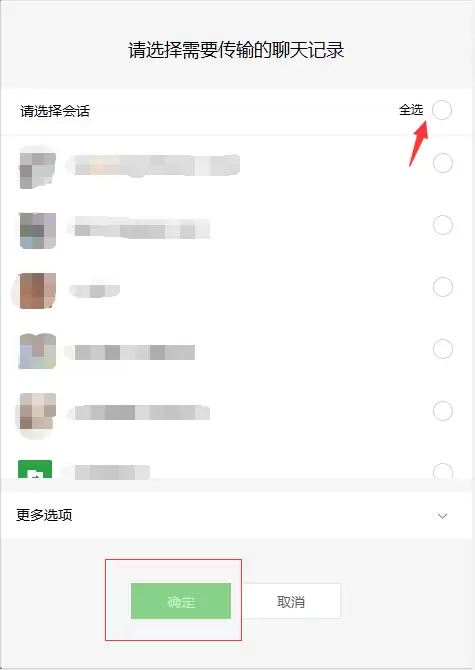This screenshot has height=670, width=475.
Task: Select the first conversation's checkbox
Action: tap(443, 163)
